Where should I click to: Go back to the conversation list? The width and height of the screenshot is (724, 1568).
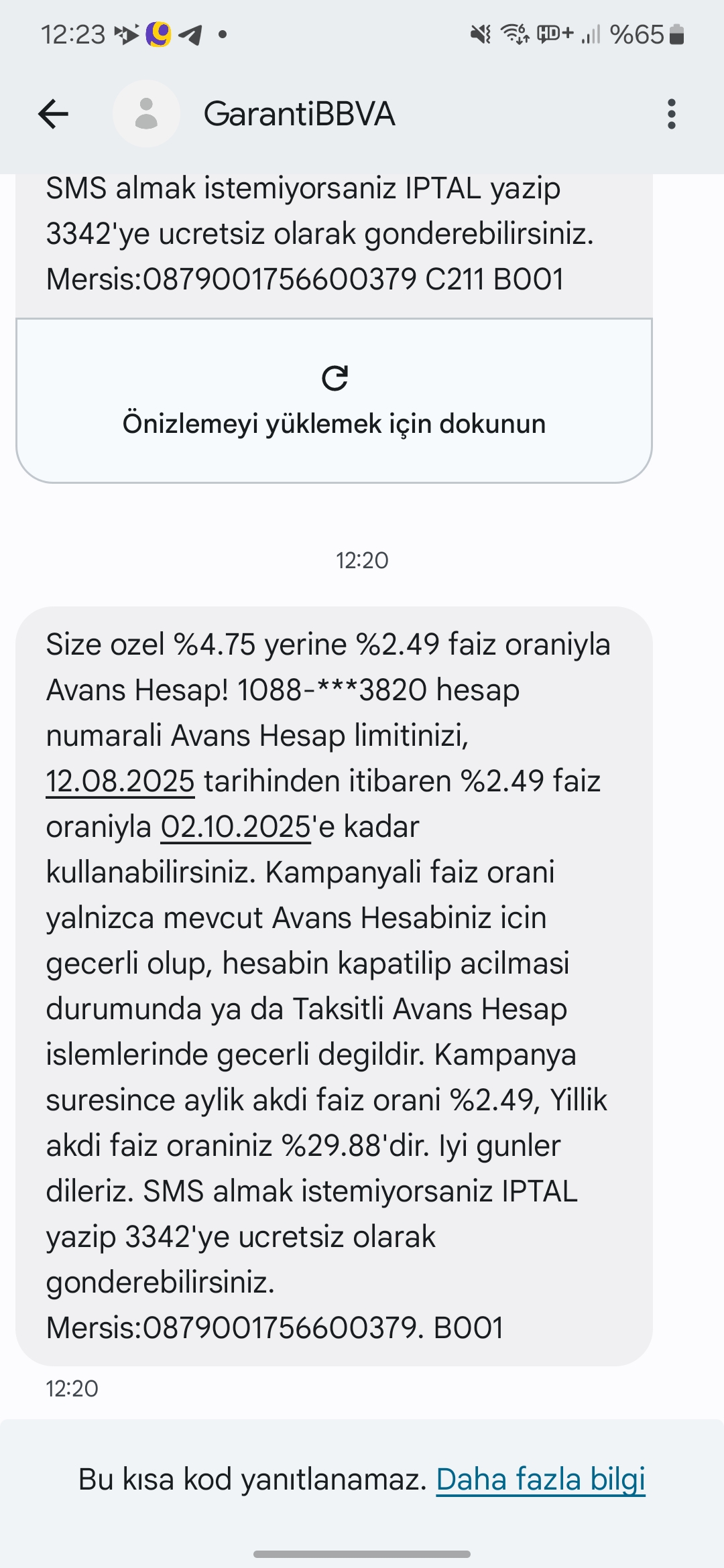pyautogui.click(x=54, y=114)
